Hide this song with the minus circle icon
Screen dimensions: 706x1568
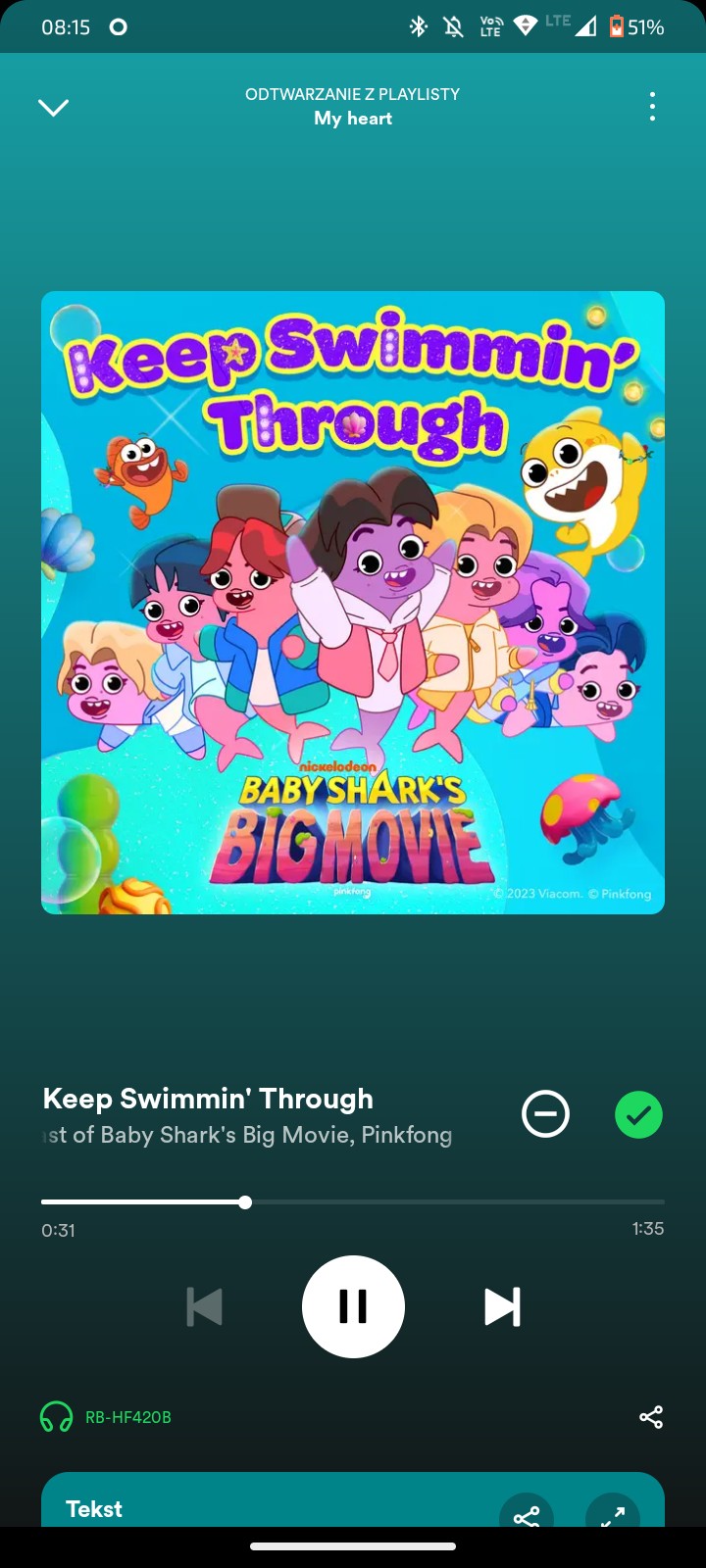[545, 1114]
